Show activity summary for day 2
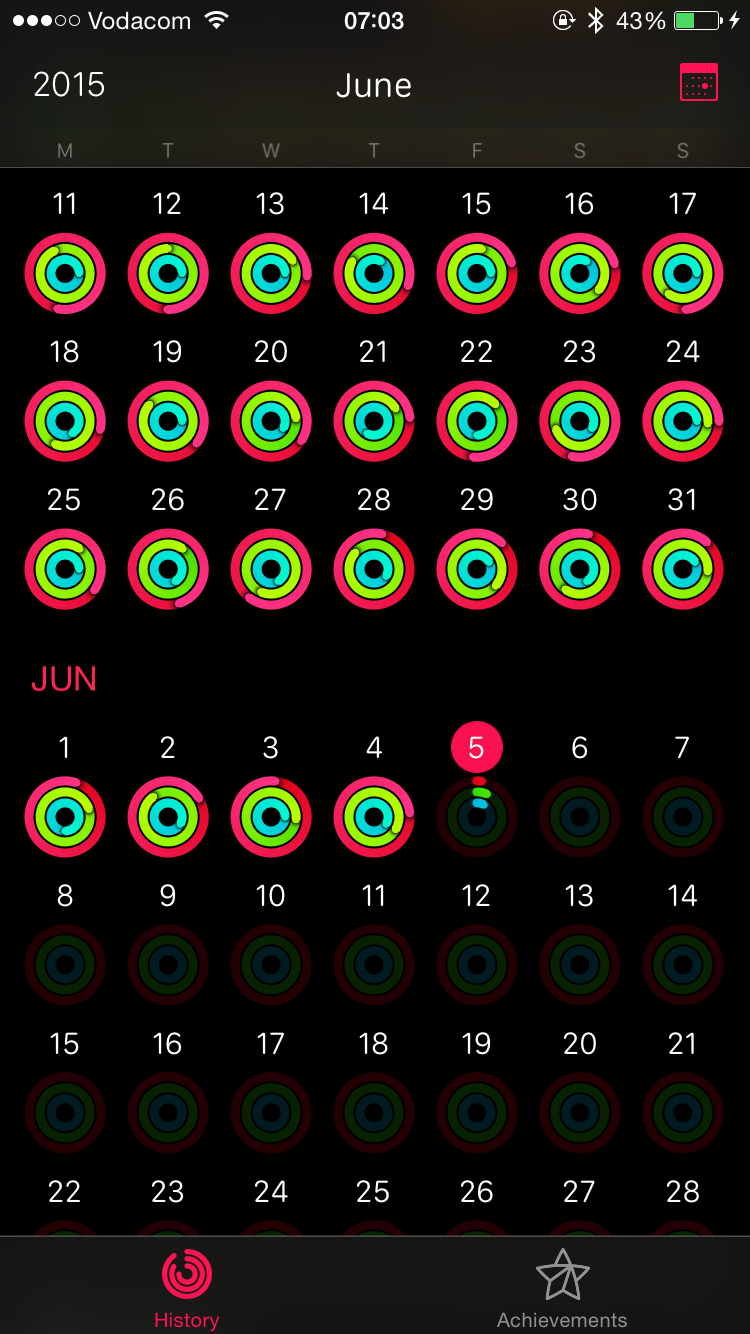 (168, 816)
